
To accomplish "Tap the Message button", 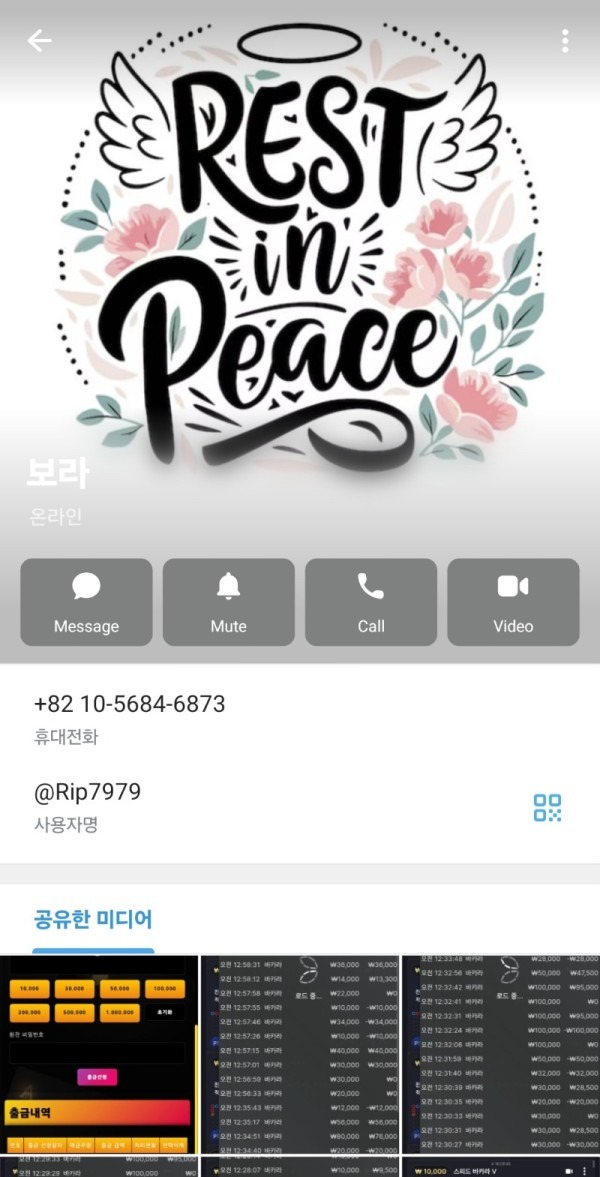I will (86, 602).
